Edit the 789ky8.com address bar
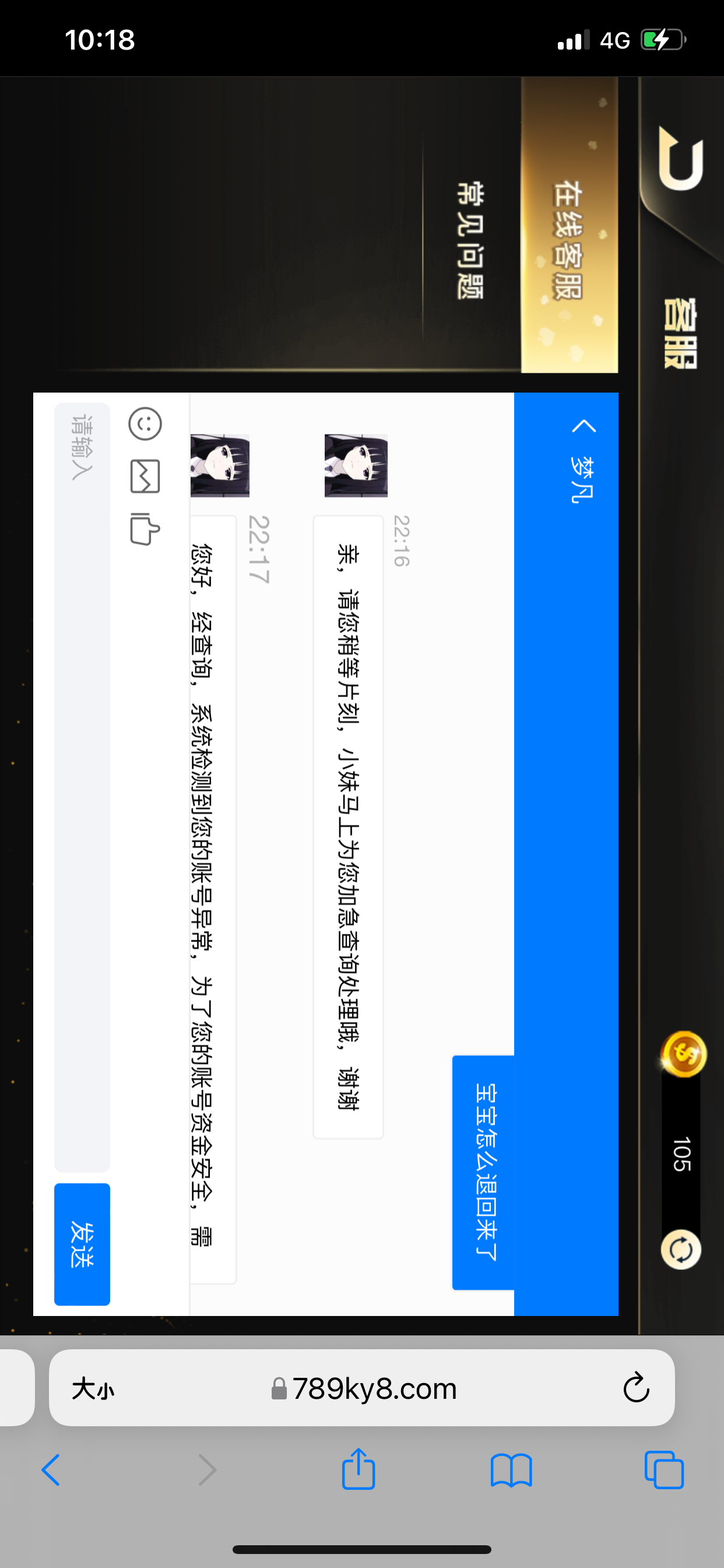724x1568 pixels. pyautogui.click(x=365, y=1388)
